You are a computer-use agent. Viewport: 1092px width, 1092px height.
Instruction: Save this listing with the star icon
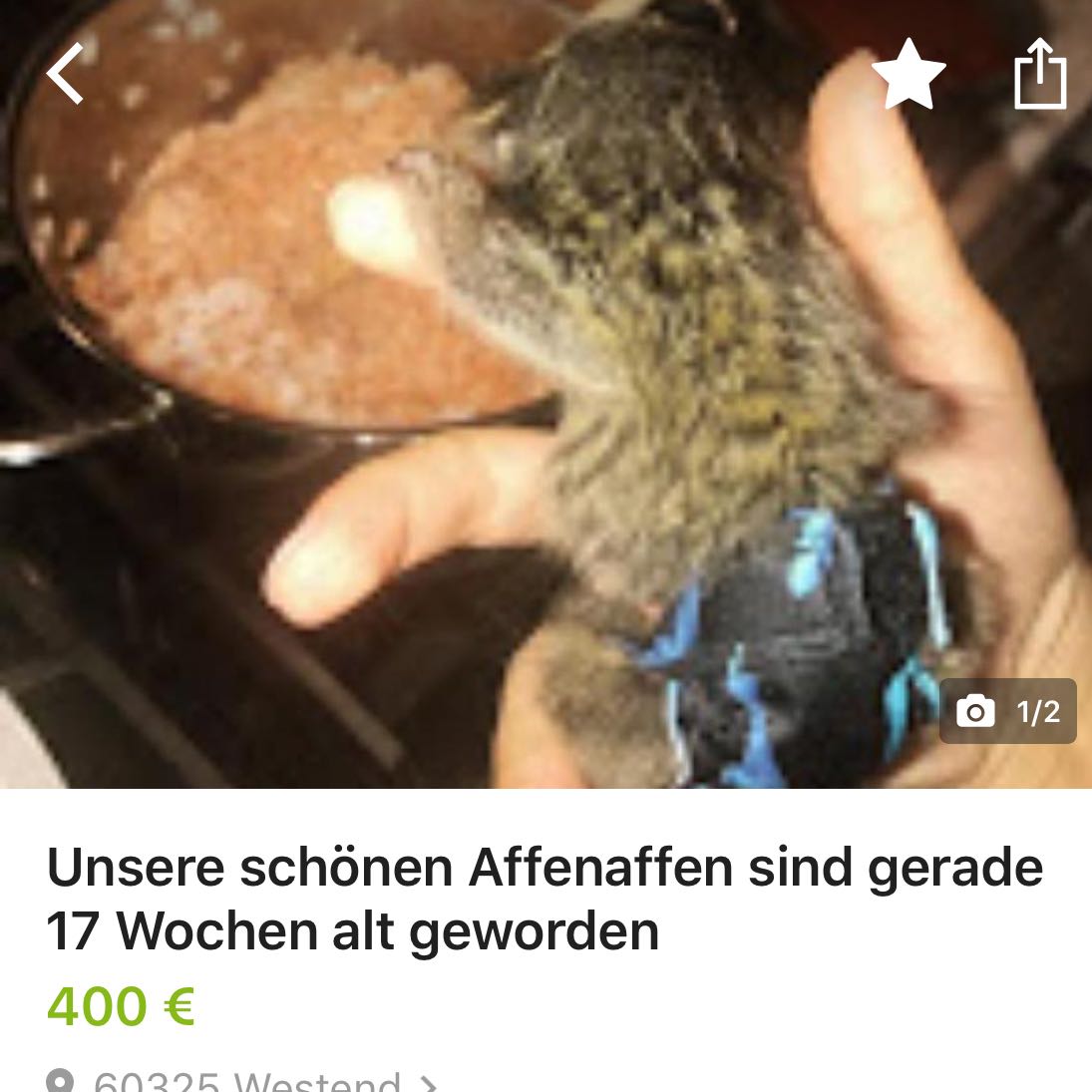[908, 75]
